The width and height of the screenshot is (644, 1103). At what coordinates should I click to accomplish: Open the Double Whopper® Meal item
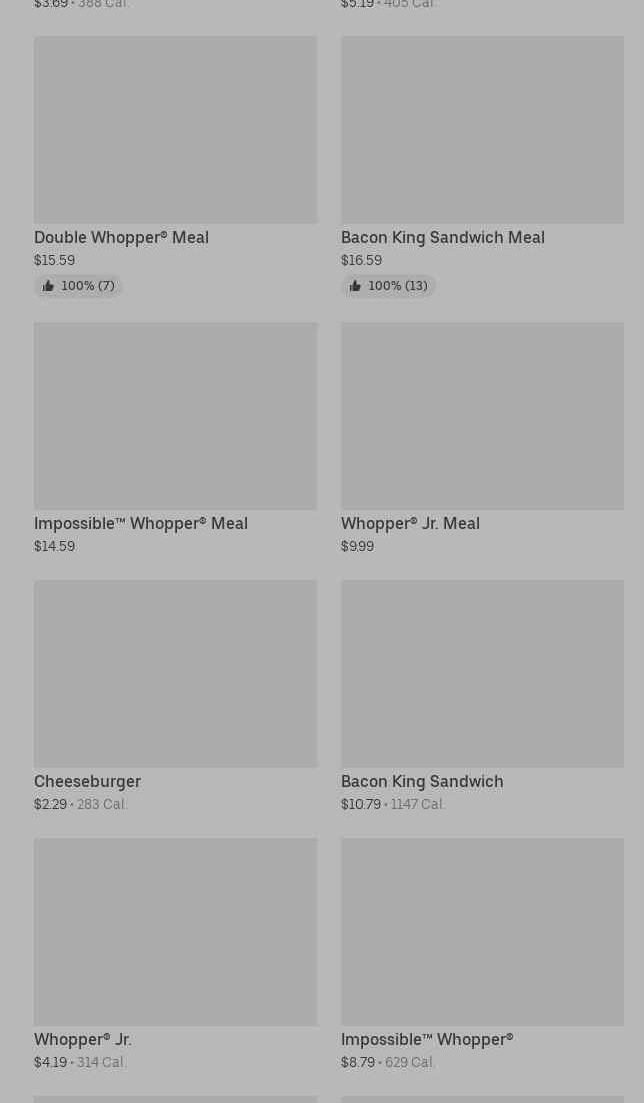click(175, 167)
